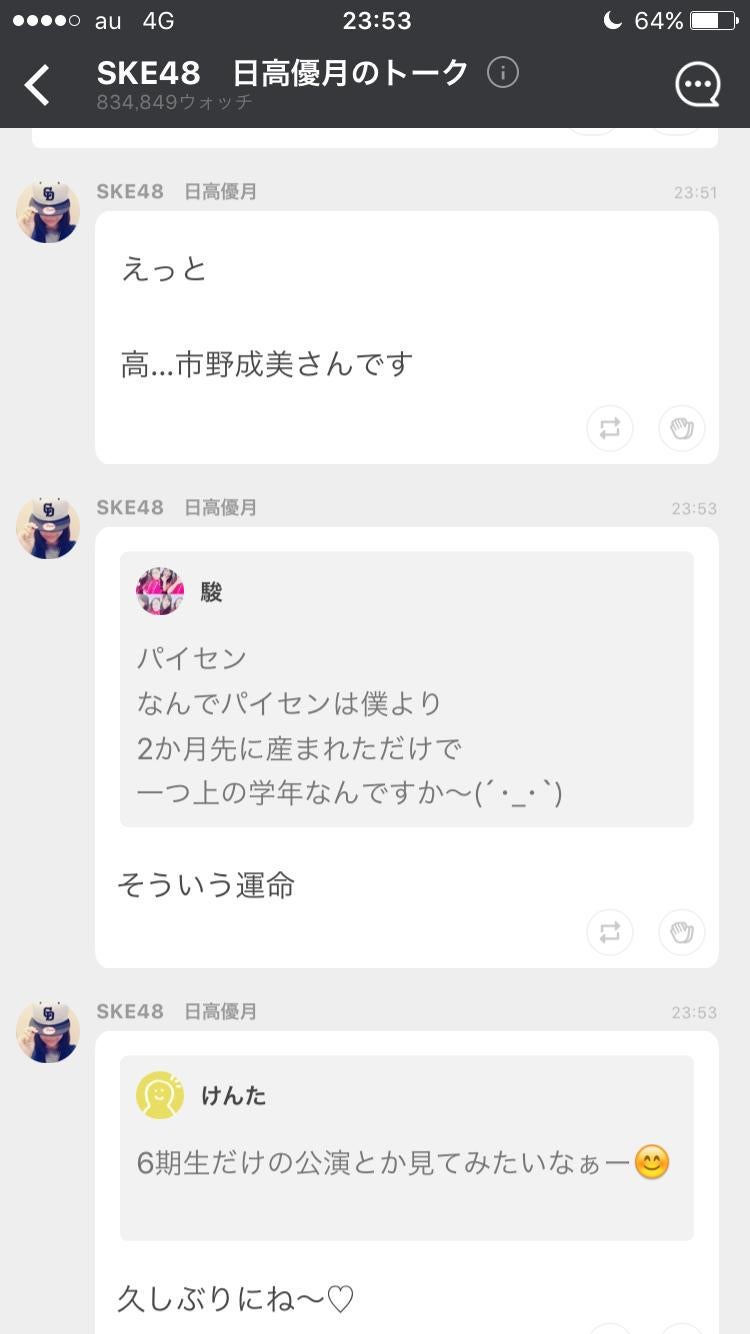This screenshot has height=1334, width=750.
Task: Tap the repost icon under そういう運命
Action: point(610,932)
